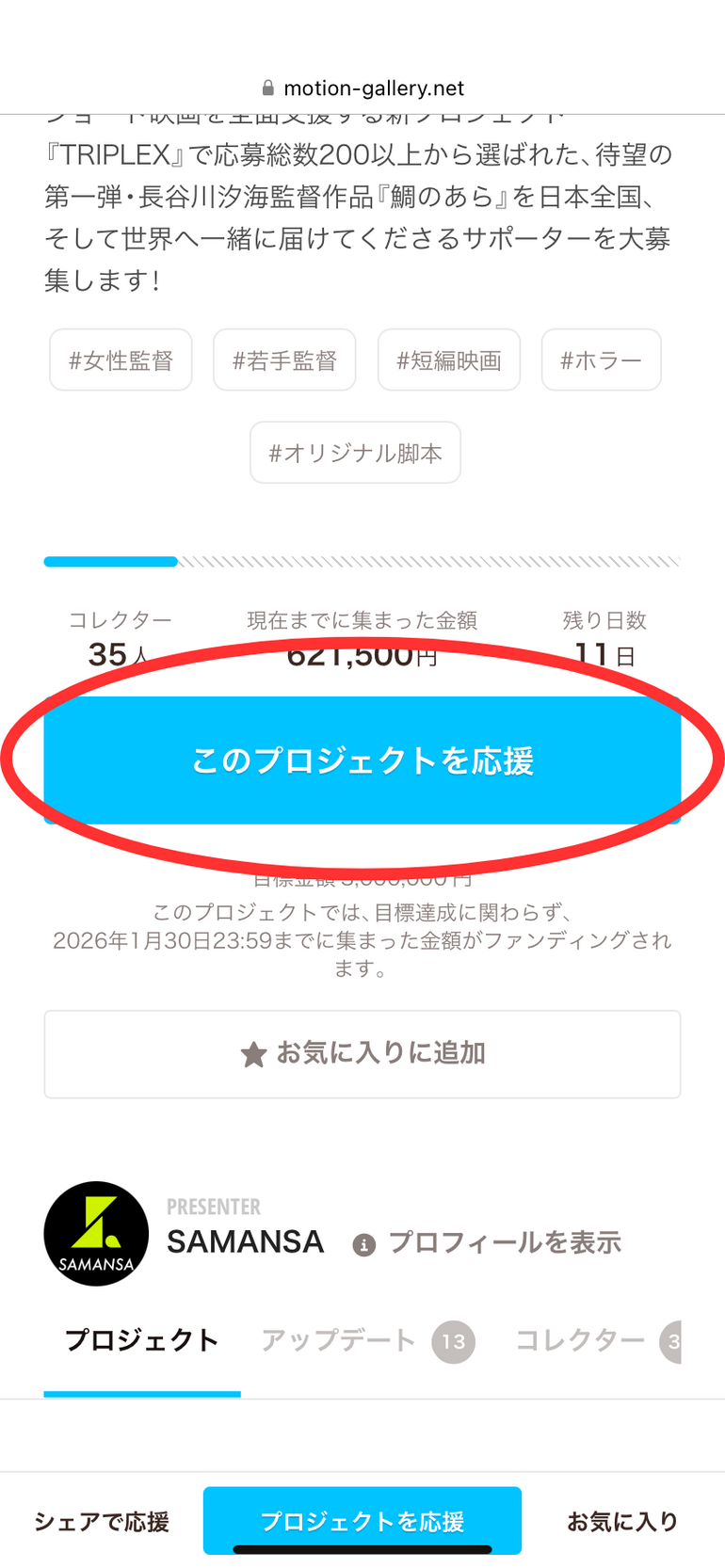Viewport: 725px width, 1568px height.
Task: Tap the #ホラー tag chip
Action: (x=601, y=360)
